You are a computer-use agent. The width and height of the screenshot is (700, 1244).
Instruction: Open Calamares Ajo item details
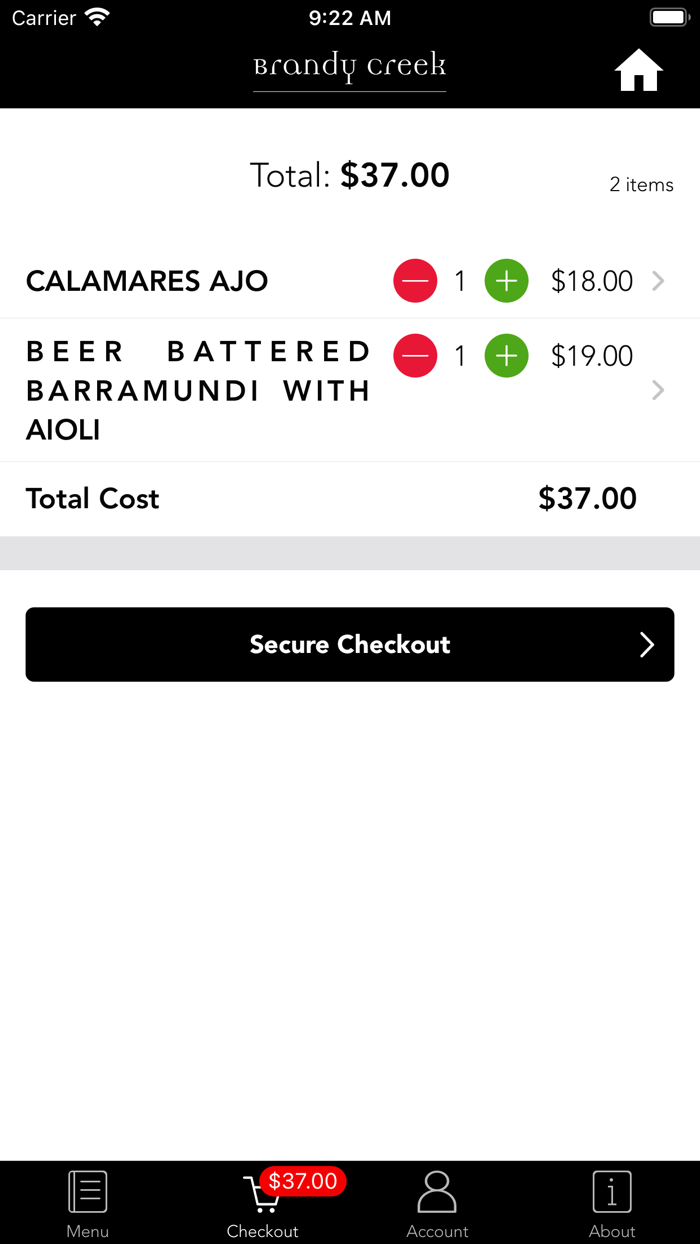(x=658, y=281)
